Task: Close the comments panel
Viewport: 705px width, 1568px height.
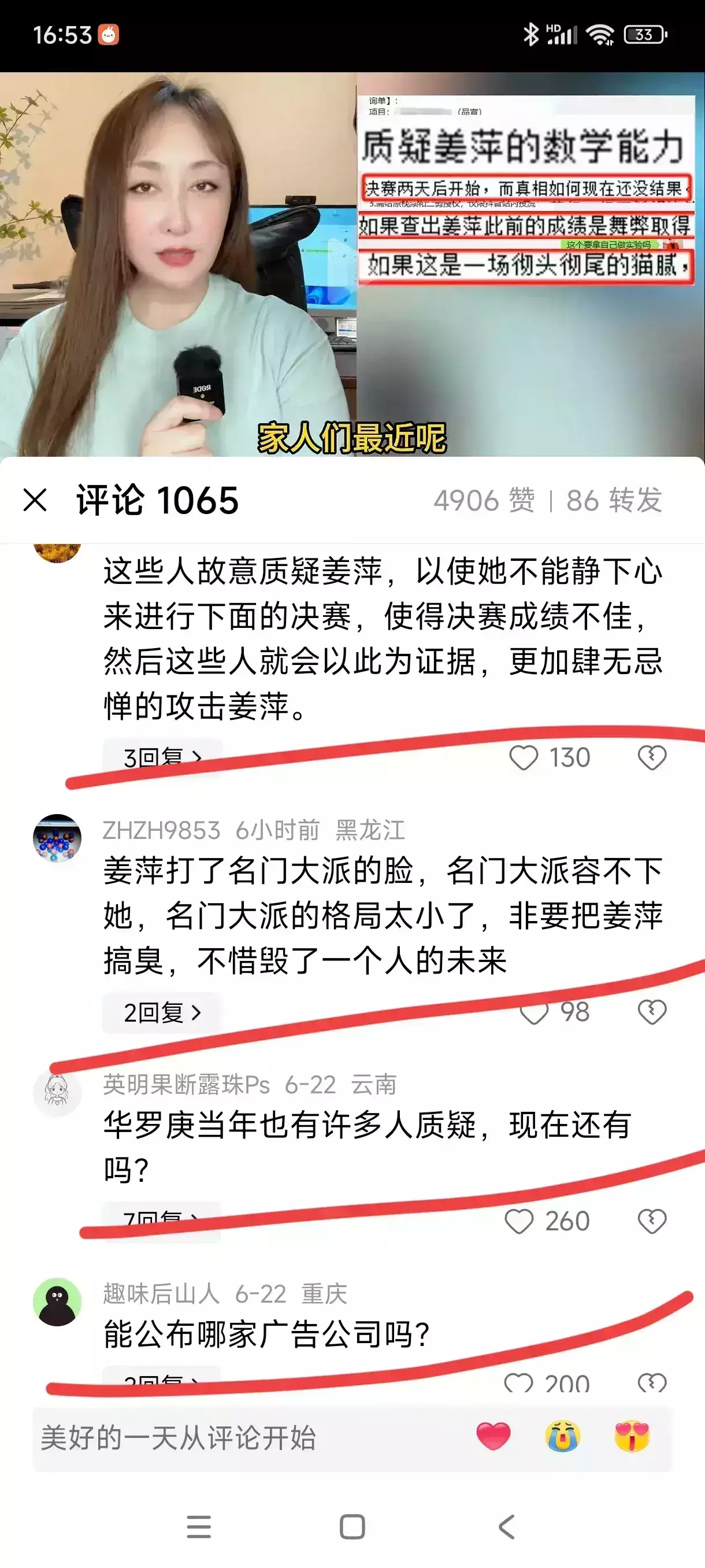Action: pyautogui.click(x=35, y=500)
